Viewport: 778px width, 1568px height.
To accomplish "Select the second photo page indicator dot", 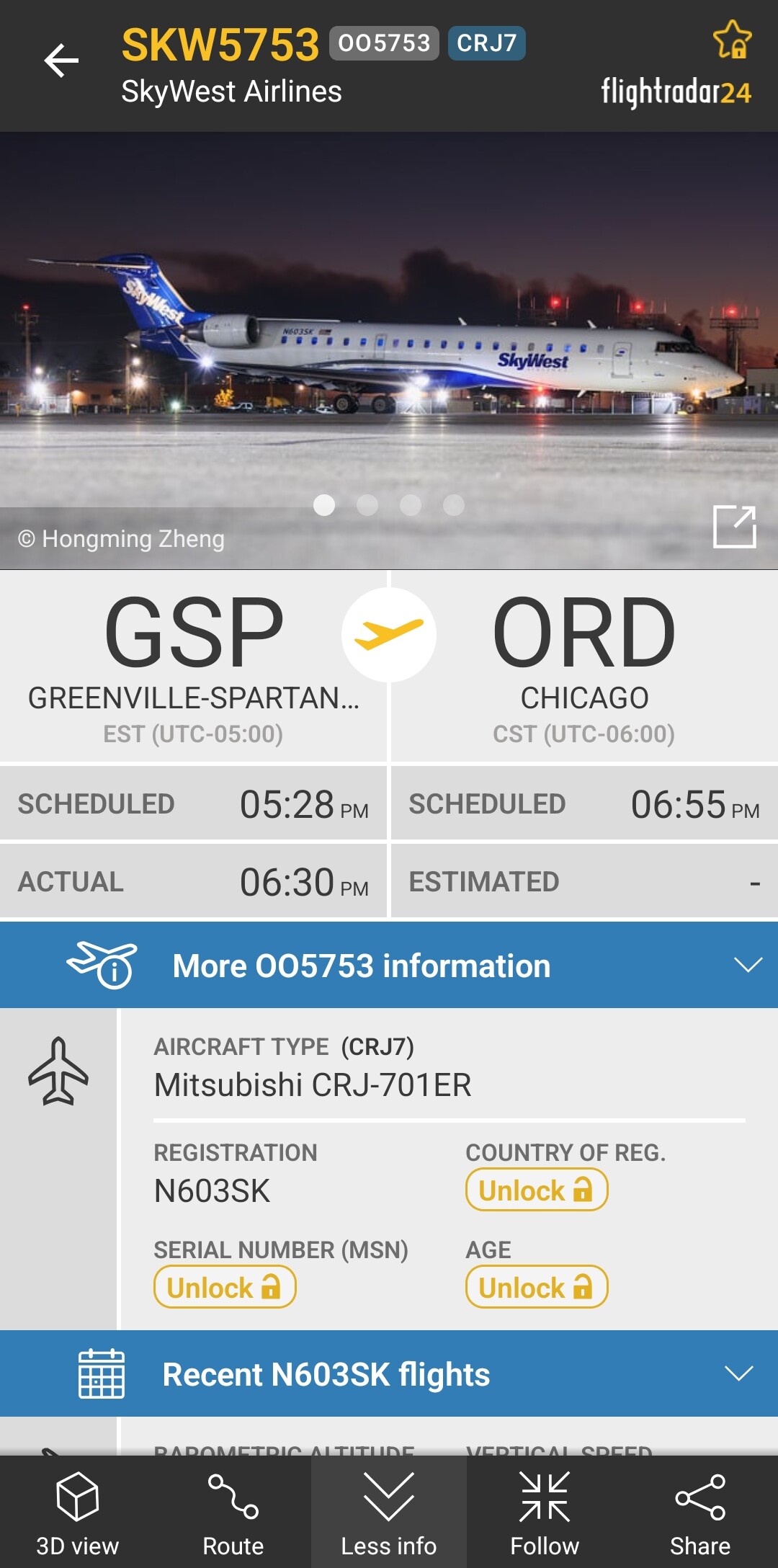I will (x=367, y=505).
